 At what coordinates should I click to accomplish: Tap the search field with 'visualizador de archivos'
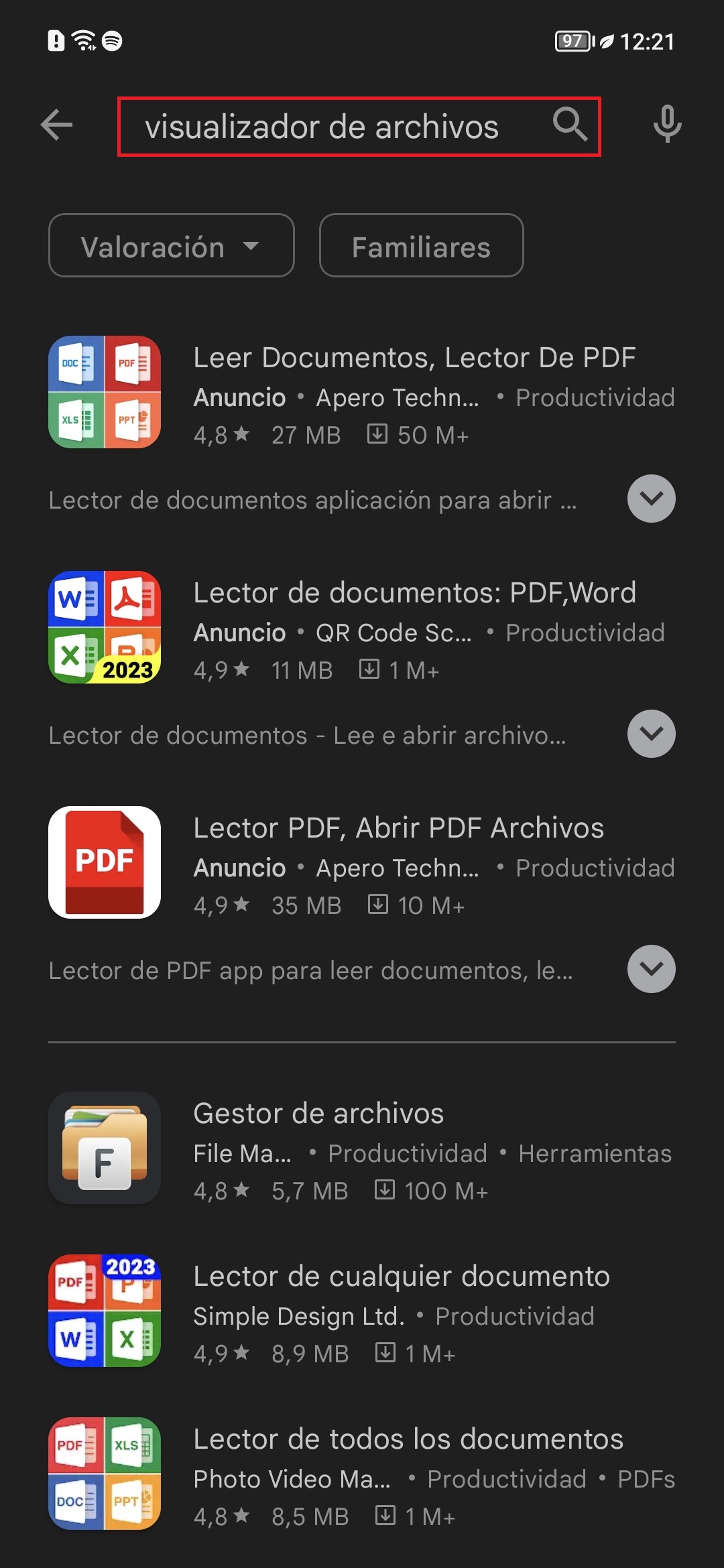click(x=322, y=127)
